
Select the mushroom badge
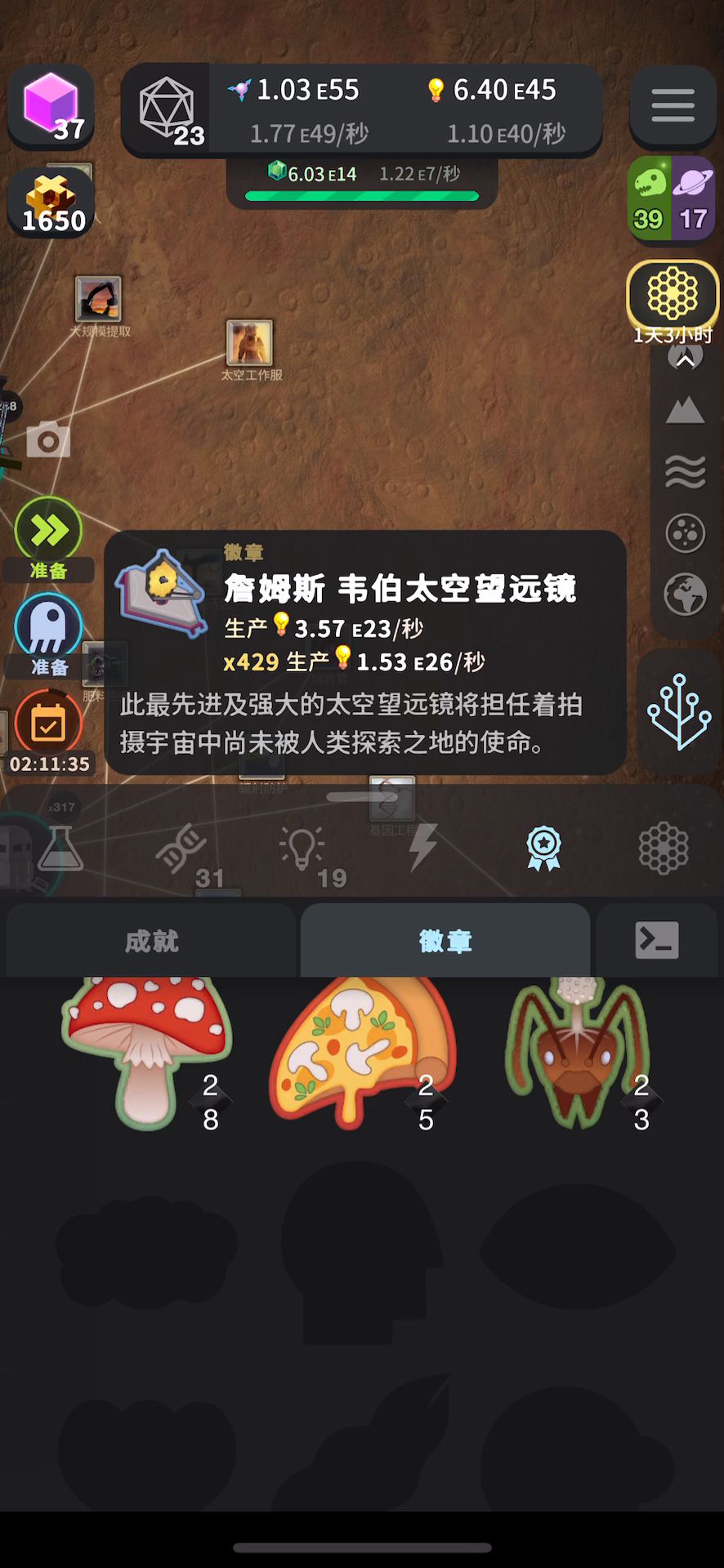(147, 1049)
